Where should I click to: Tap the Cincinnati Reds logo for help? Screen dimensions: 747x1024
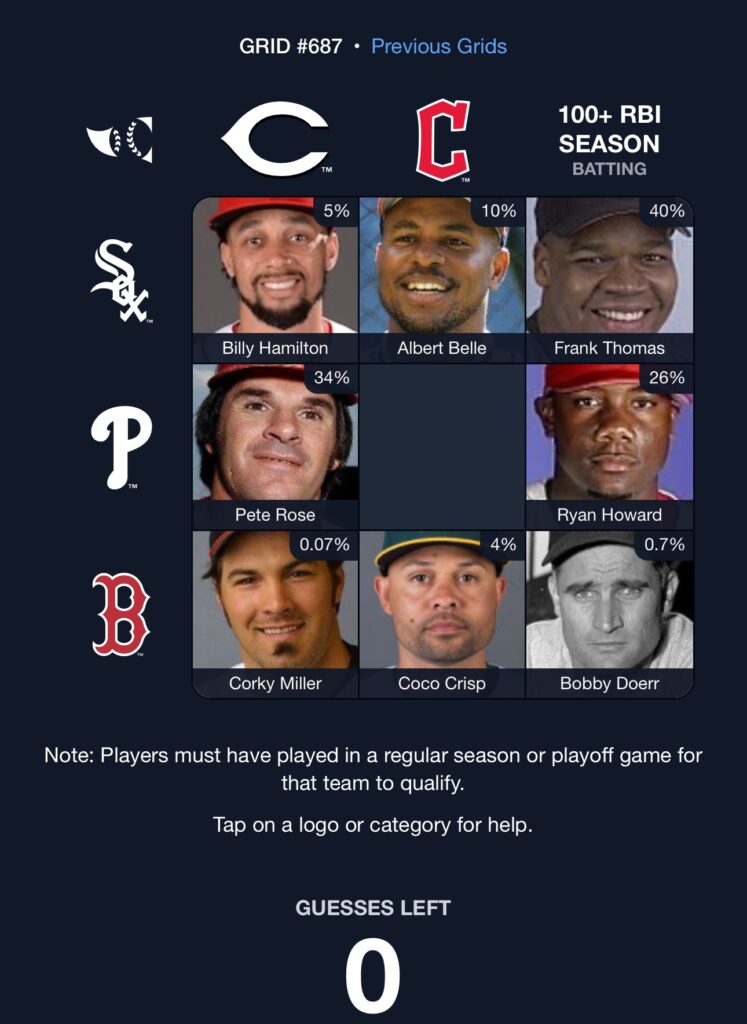[275, 140]
